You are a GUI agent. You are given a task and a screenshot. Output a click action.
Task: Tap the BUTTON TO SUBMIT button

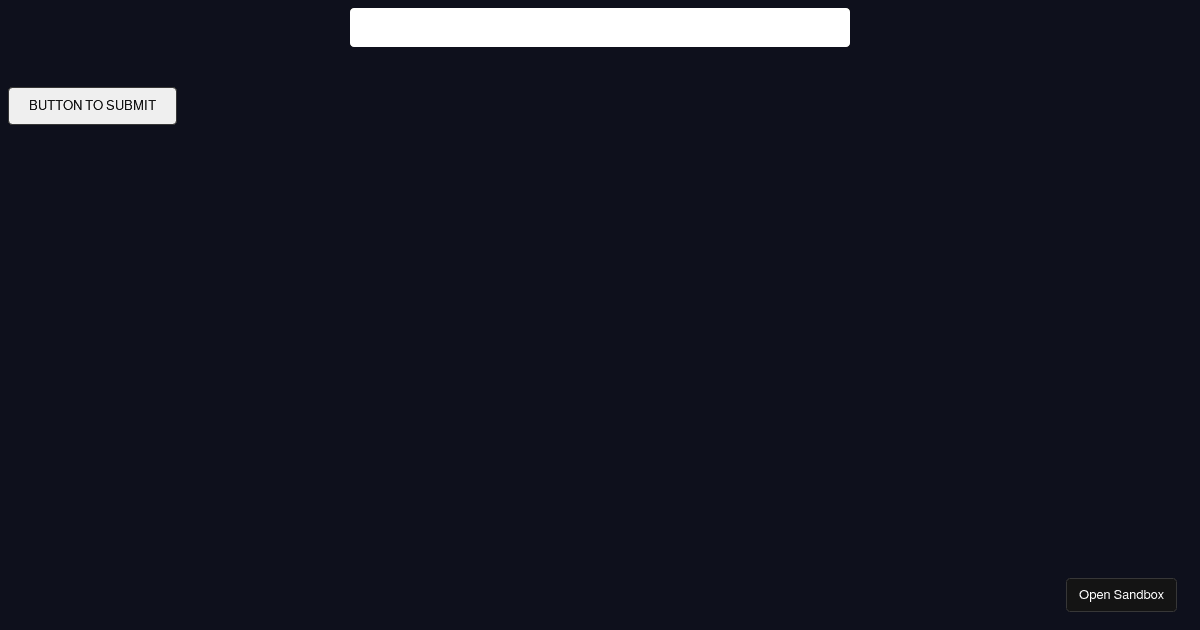[x=92, y=106]
